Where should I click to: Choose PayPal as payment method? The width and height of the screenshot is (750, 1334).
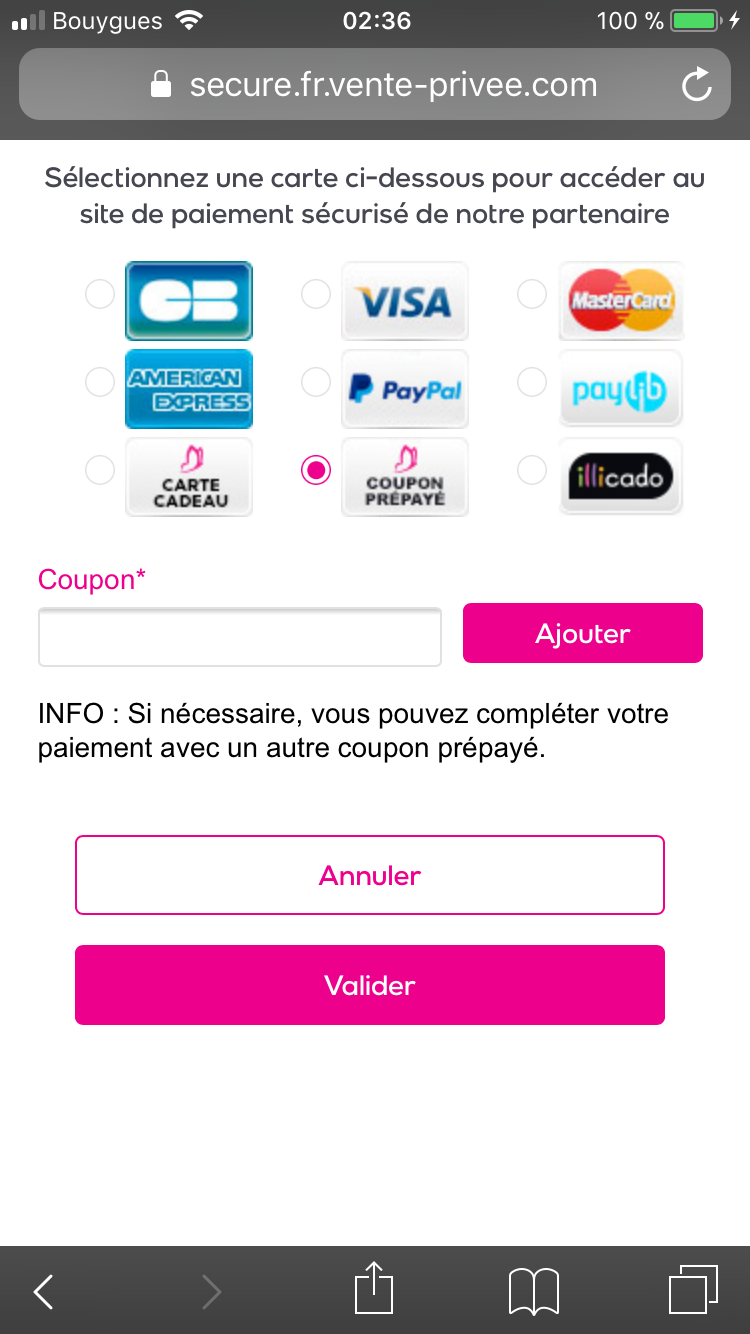(x=316, y=382)
